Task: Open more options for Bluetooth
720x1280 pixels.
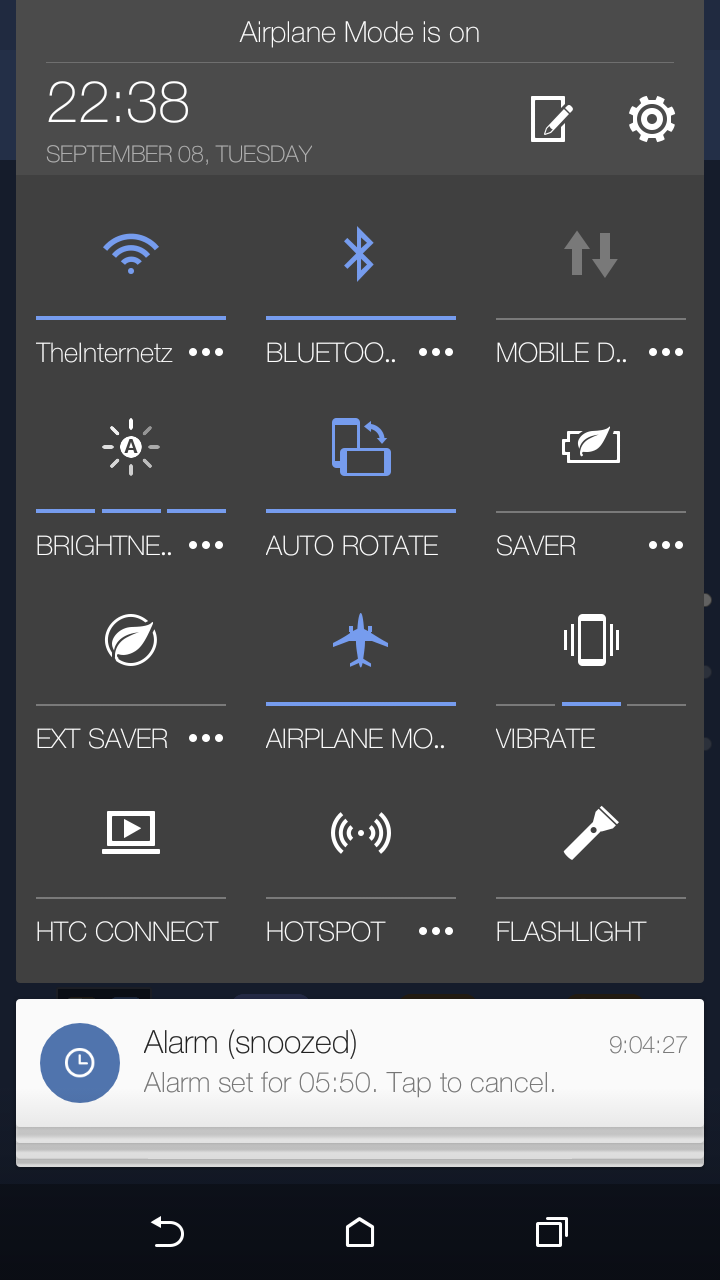Action: (436, 352)
